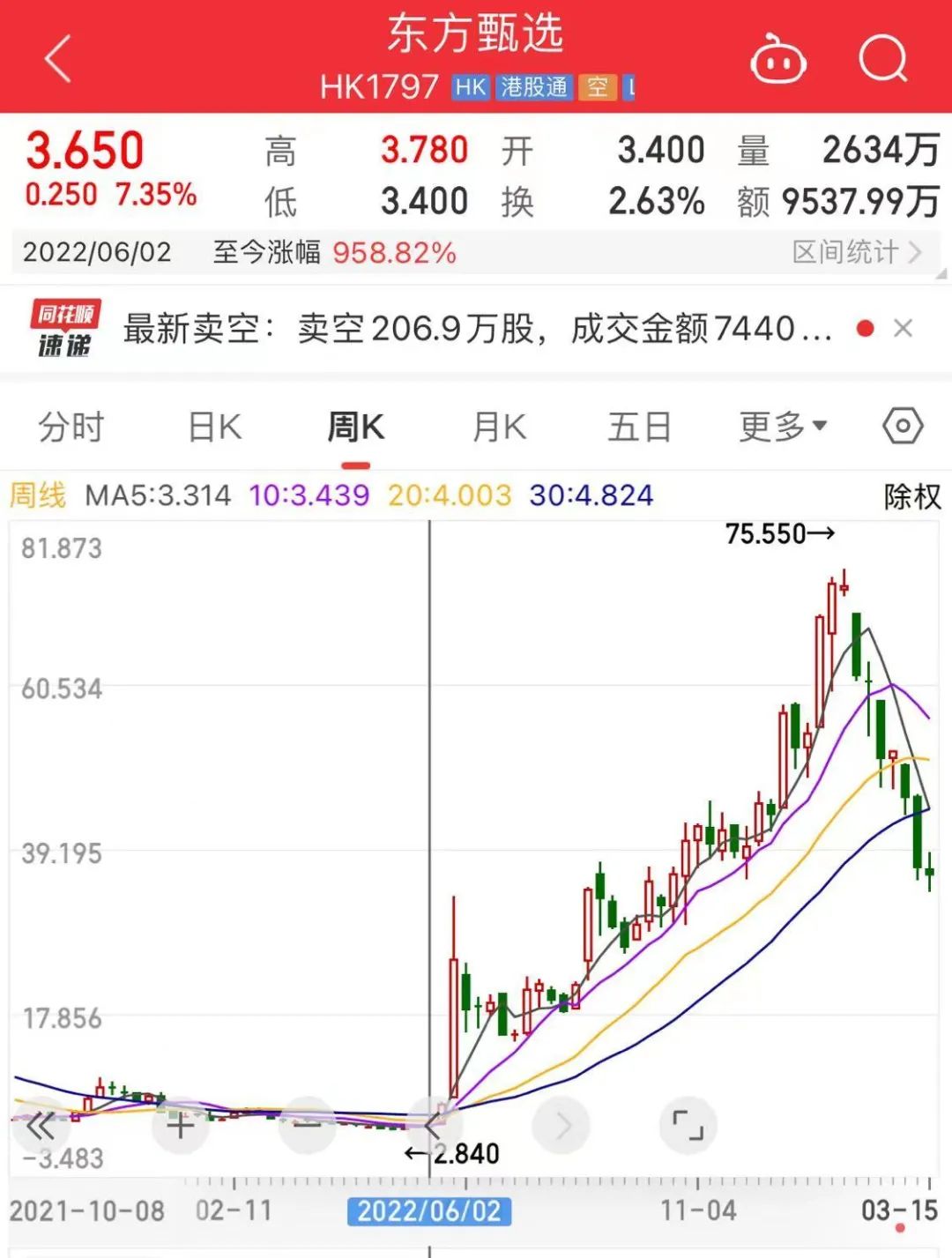Switch to the 月K chart tab
This screenshot has width=952, height=1258.
point(499,428)
